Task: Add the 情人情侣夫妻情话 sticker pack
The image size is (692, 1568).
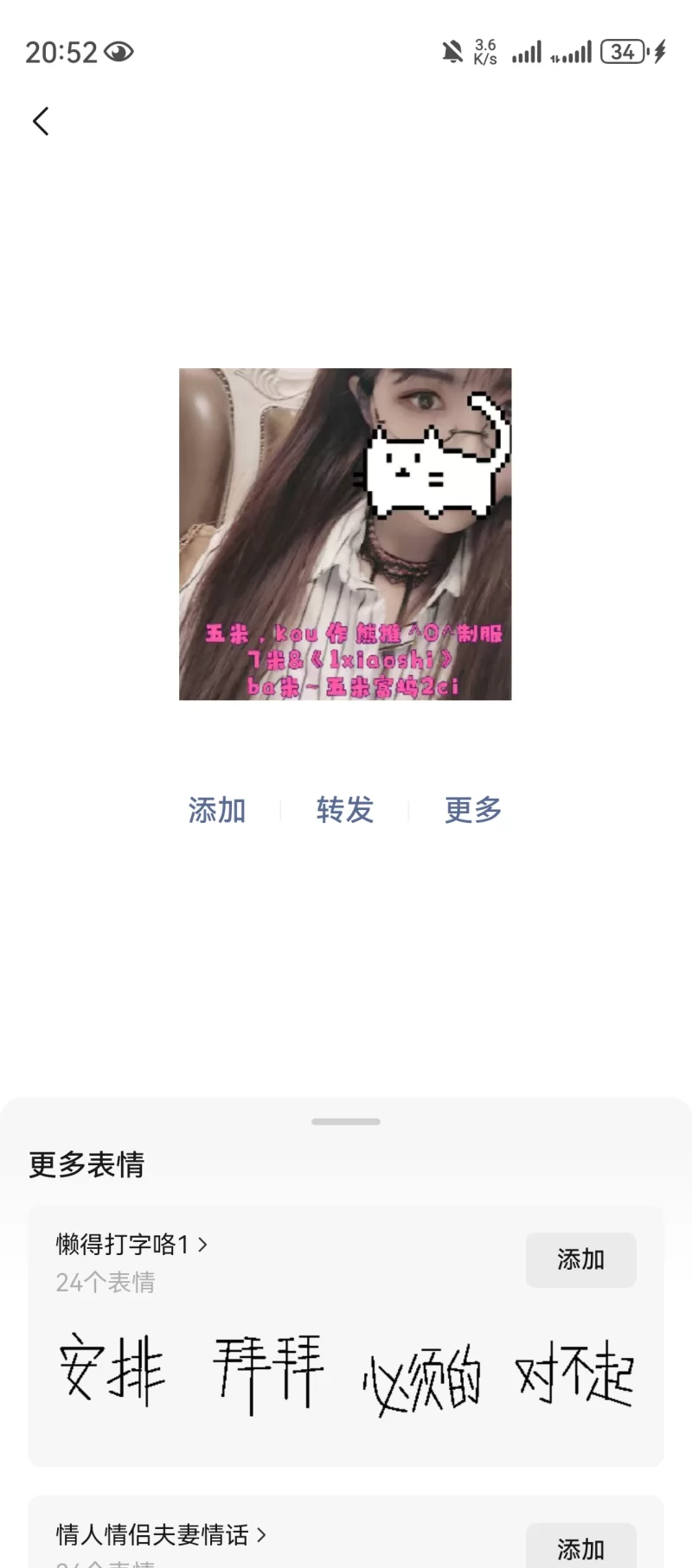Action: tap(580, 1547)
